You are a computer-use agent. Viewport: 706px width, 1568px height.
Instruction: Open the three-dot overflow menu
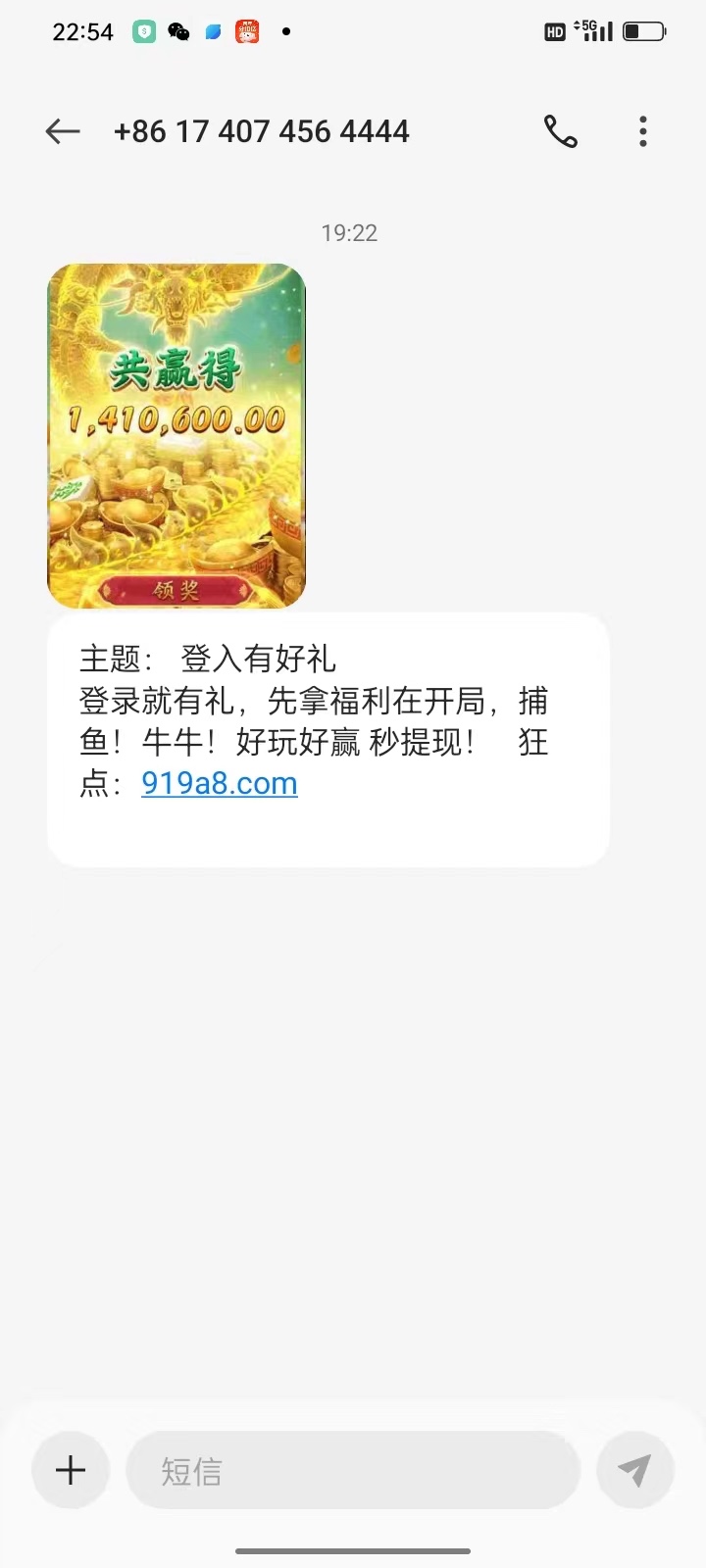(643, 131)
